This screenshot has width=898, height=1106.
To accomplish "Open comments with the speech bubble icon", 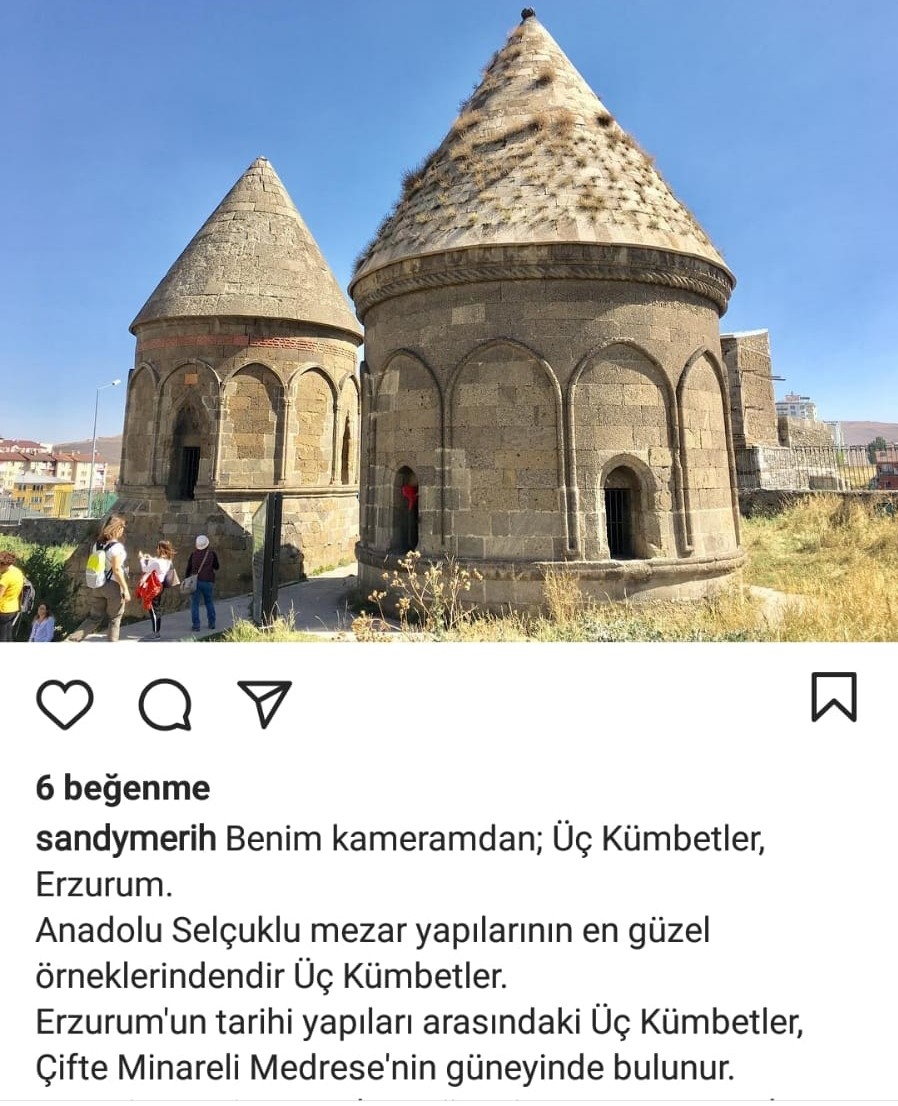I will [x=165, y=704].
